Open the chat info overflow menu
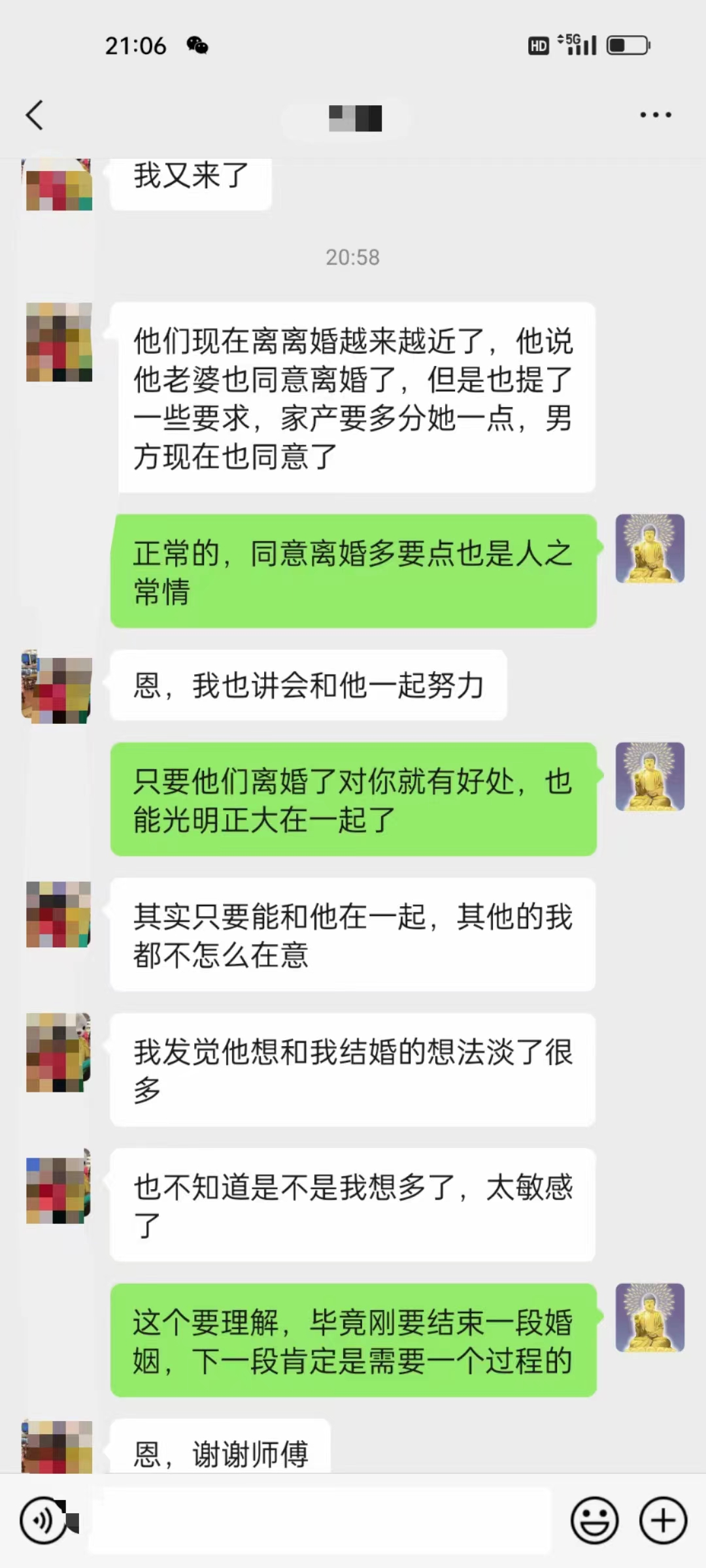The width and height of the screenshot is (706, 1568). click(655, 115)
